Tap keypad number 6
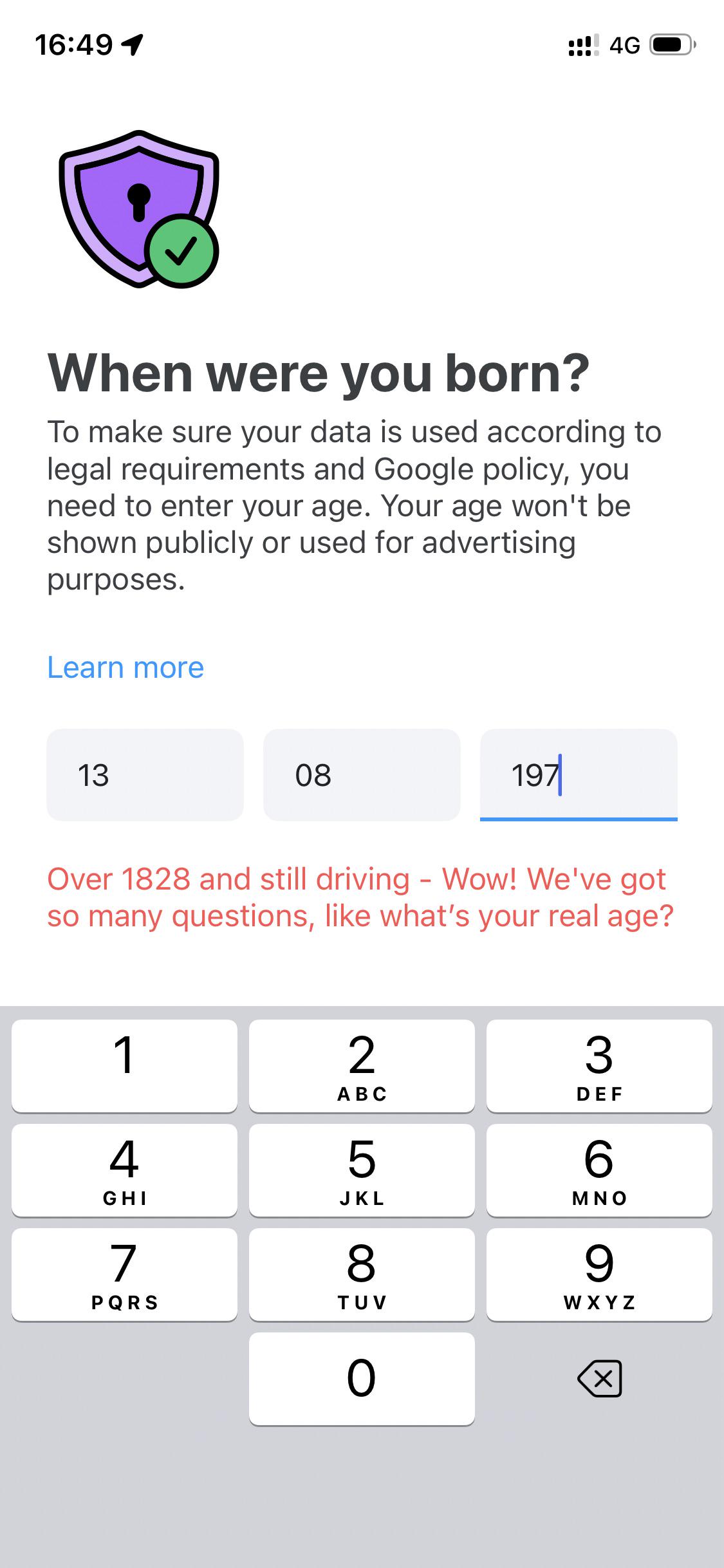Viewport: 724px width, 1568px height. click(599, 1170)
